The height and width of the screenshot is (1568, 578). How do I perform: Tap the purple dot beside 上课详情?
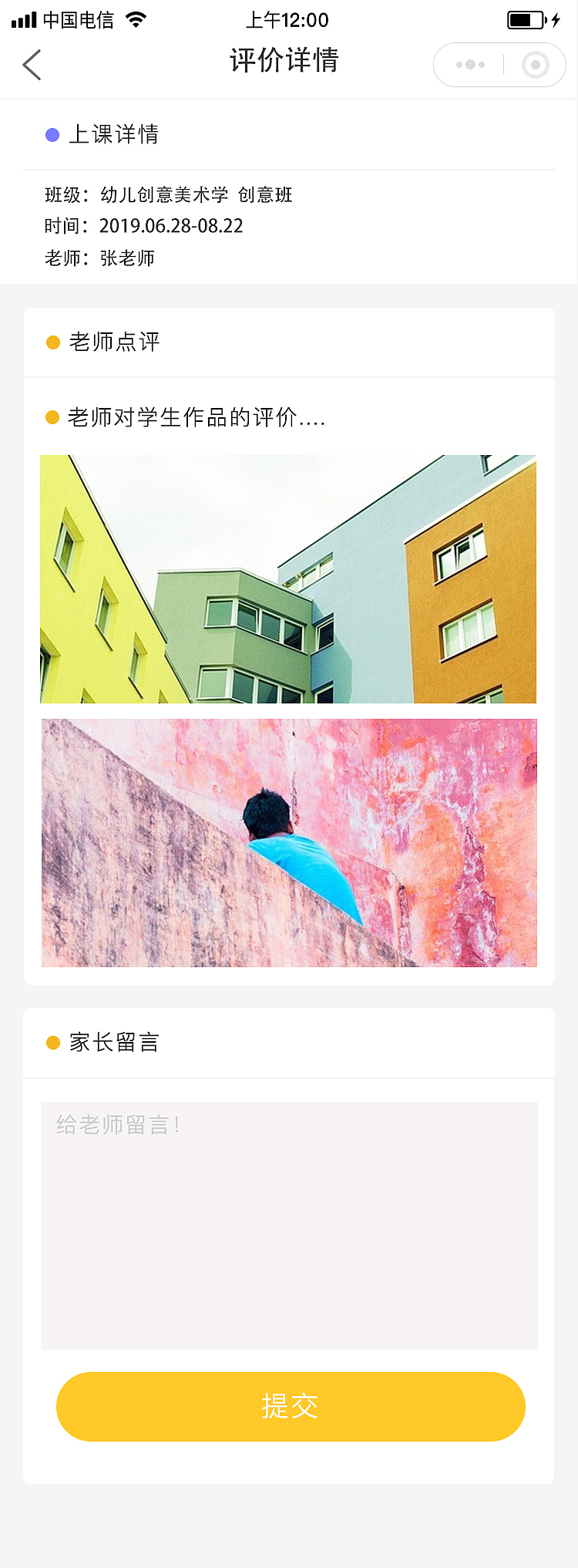coord(52,134)
